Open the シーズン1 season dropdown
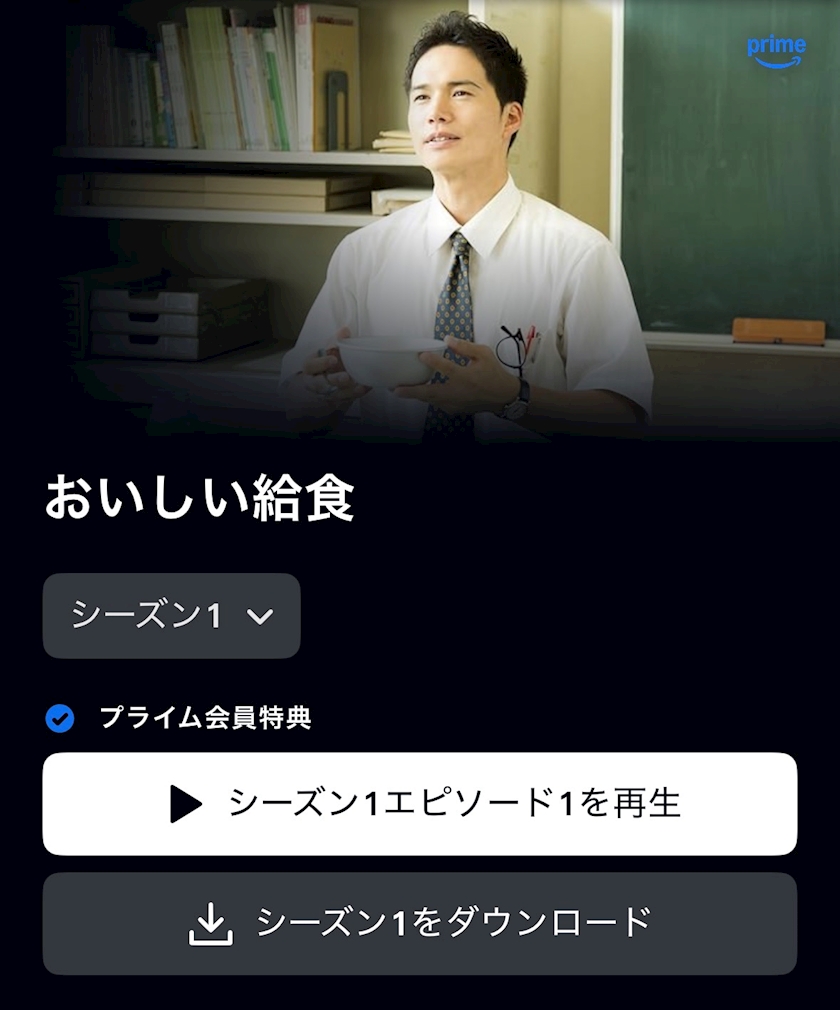 (171, 616)
